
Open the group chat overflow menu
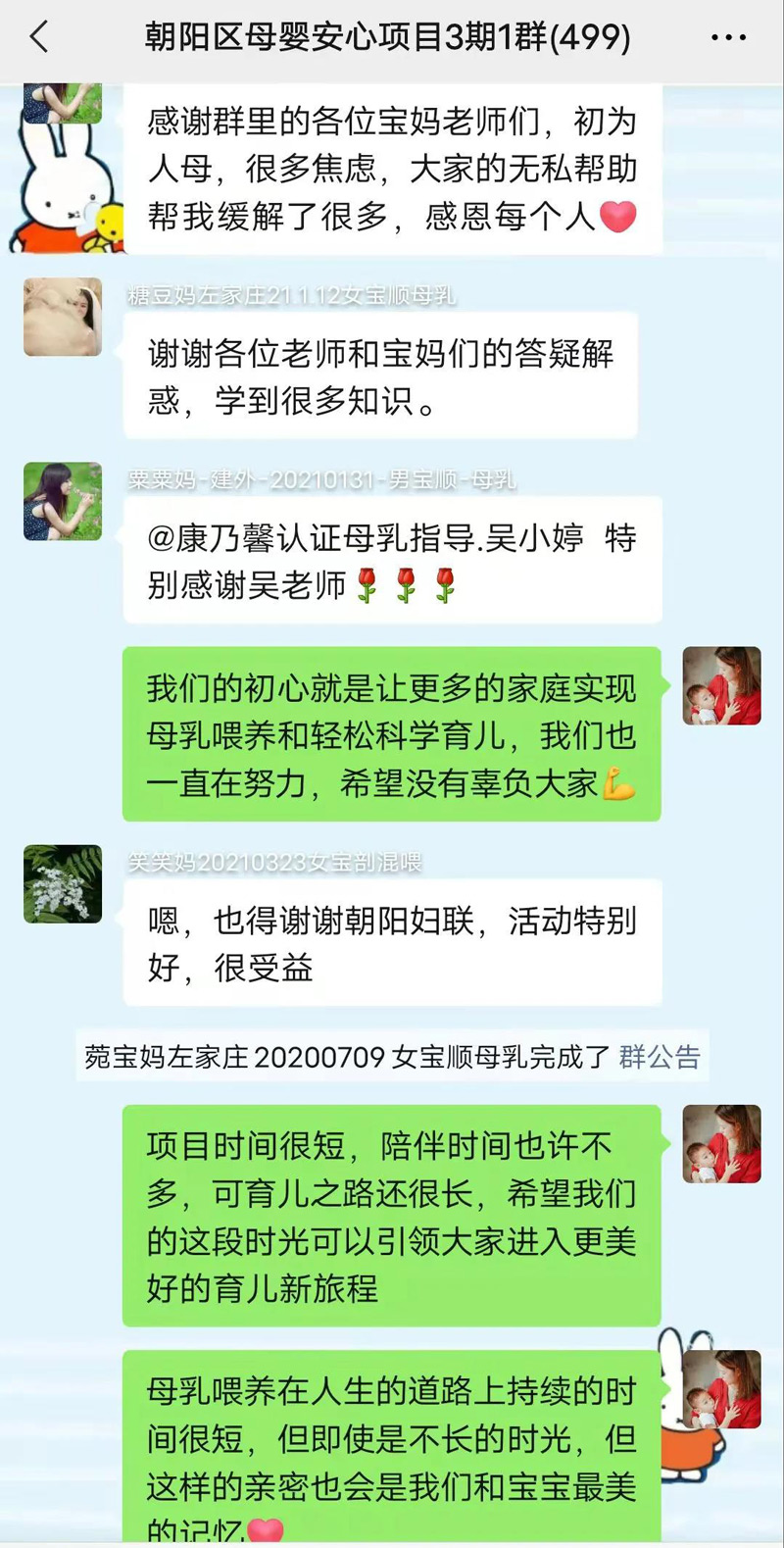click(728, 38)
